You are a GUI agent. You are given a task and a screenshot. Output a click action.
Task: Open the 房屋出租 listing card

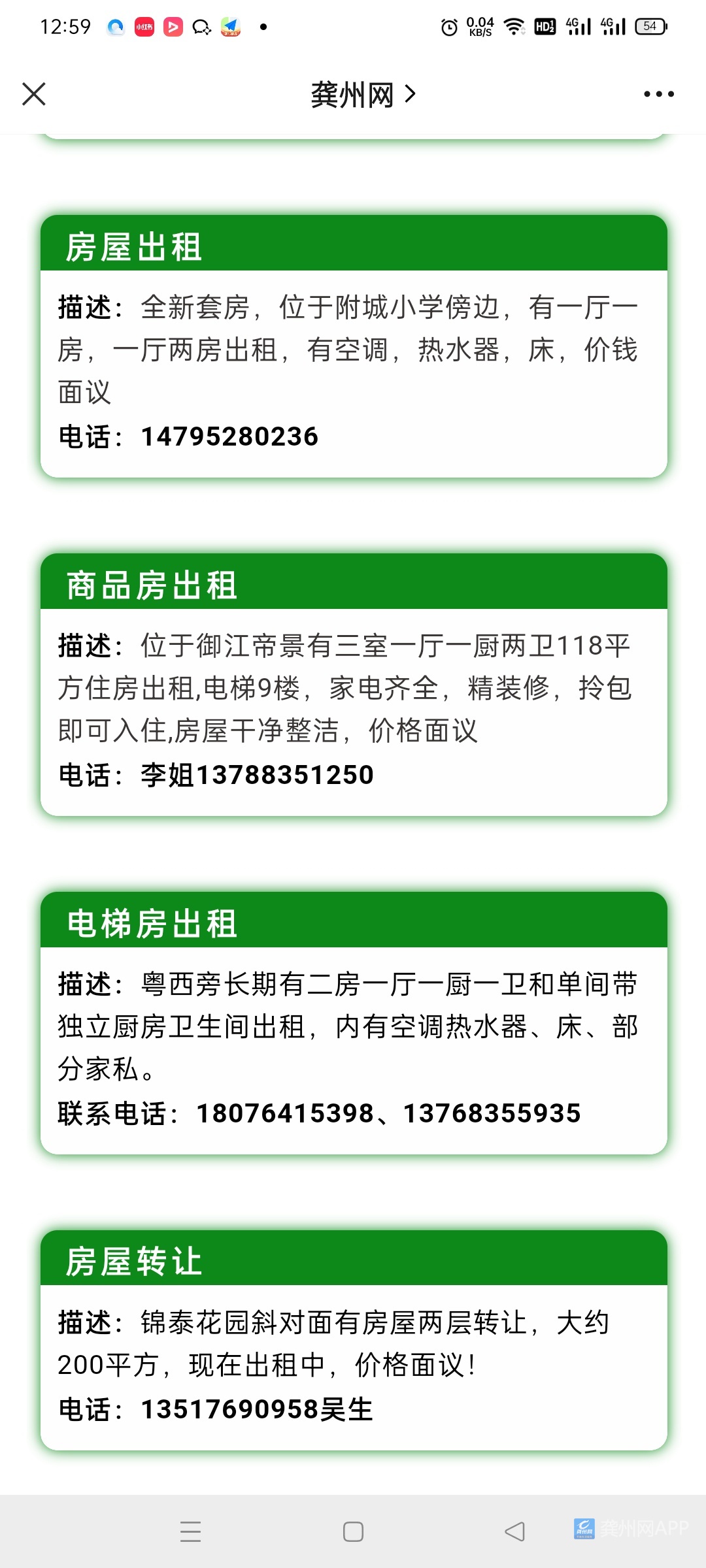click(x=353, y=346)
